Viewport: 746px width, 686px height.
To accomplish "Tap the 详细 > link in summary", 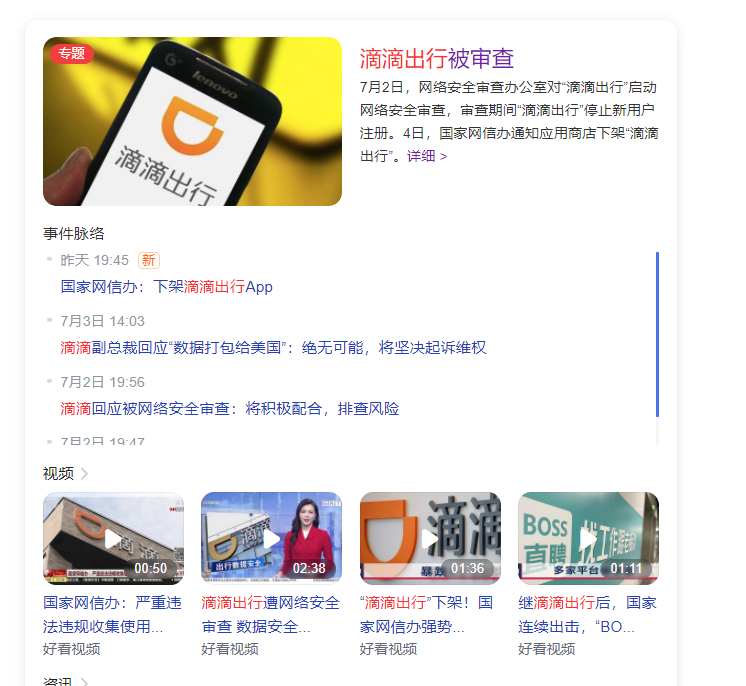I will click(426, 156).
